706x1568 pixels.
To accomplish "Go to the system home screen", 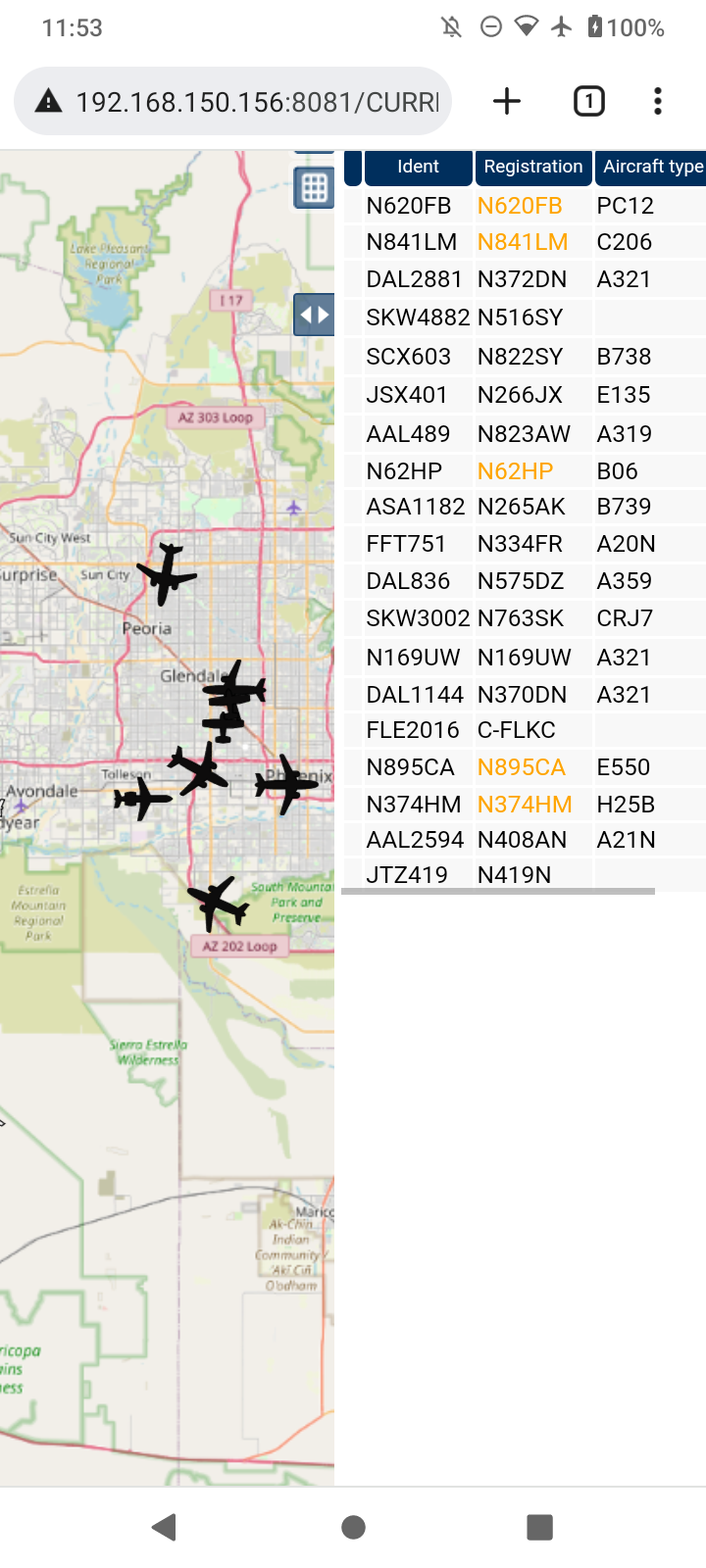I will point(353,1527).
